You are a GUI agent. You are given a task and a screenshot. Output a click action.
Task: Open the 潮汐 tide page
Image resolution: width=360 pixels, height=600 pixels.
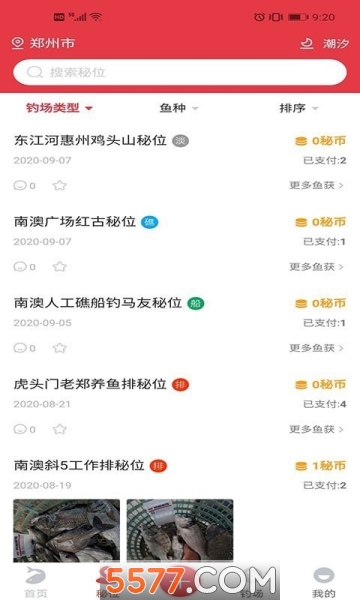tap(324, 43)
